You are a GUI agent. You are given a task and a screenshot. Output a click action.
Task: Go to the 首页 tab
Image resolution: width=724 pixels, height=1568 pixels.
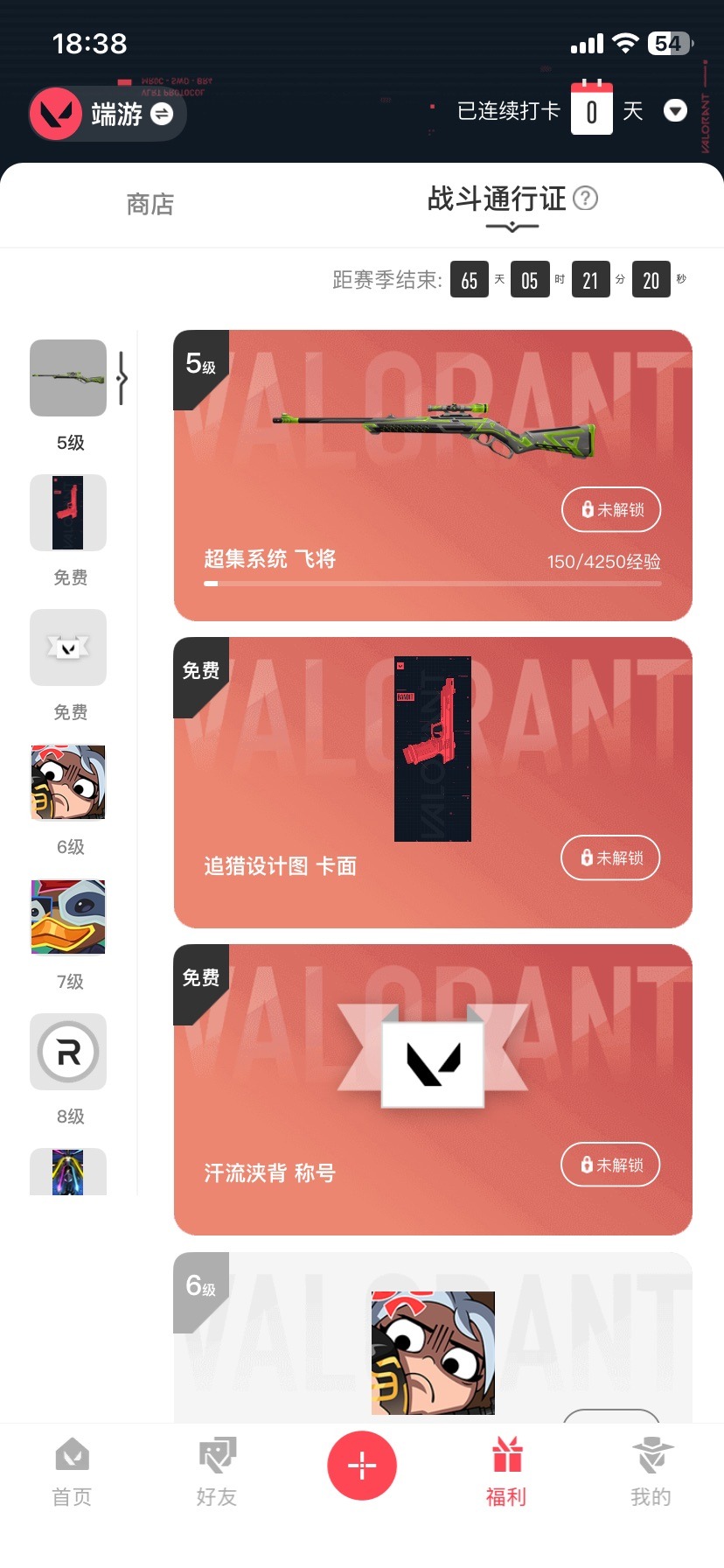[x=72, y=1472]
